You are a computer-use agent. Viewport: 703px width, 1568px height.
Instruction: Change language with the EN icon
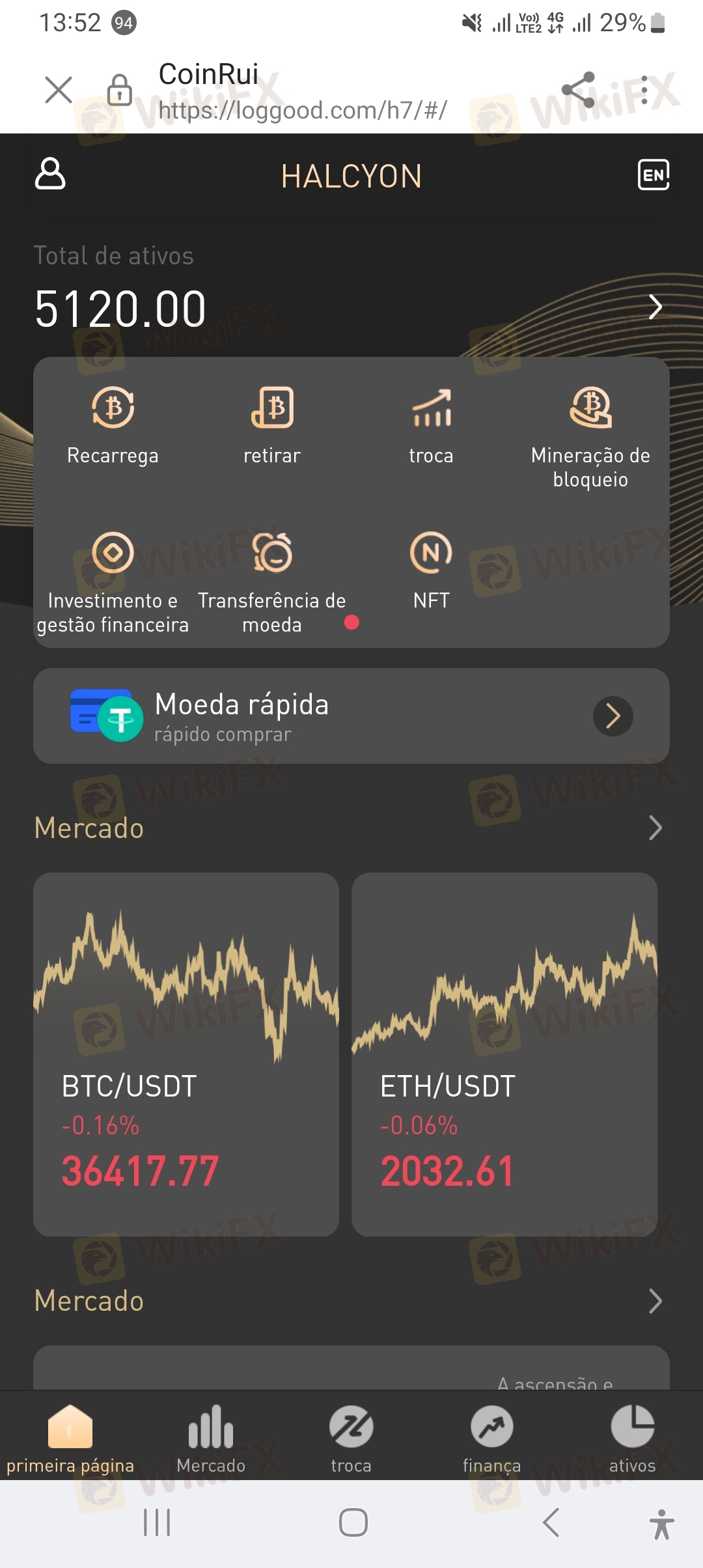coord(654,175)
